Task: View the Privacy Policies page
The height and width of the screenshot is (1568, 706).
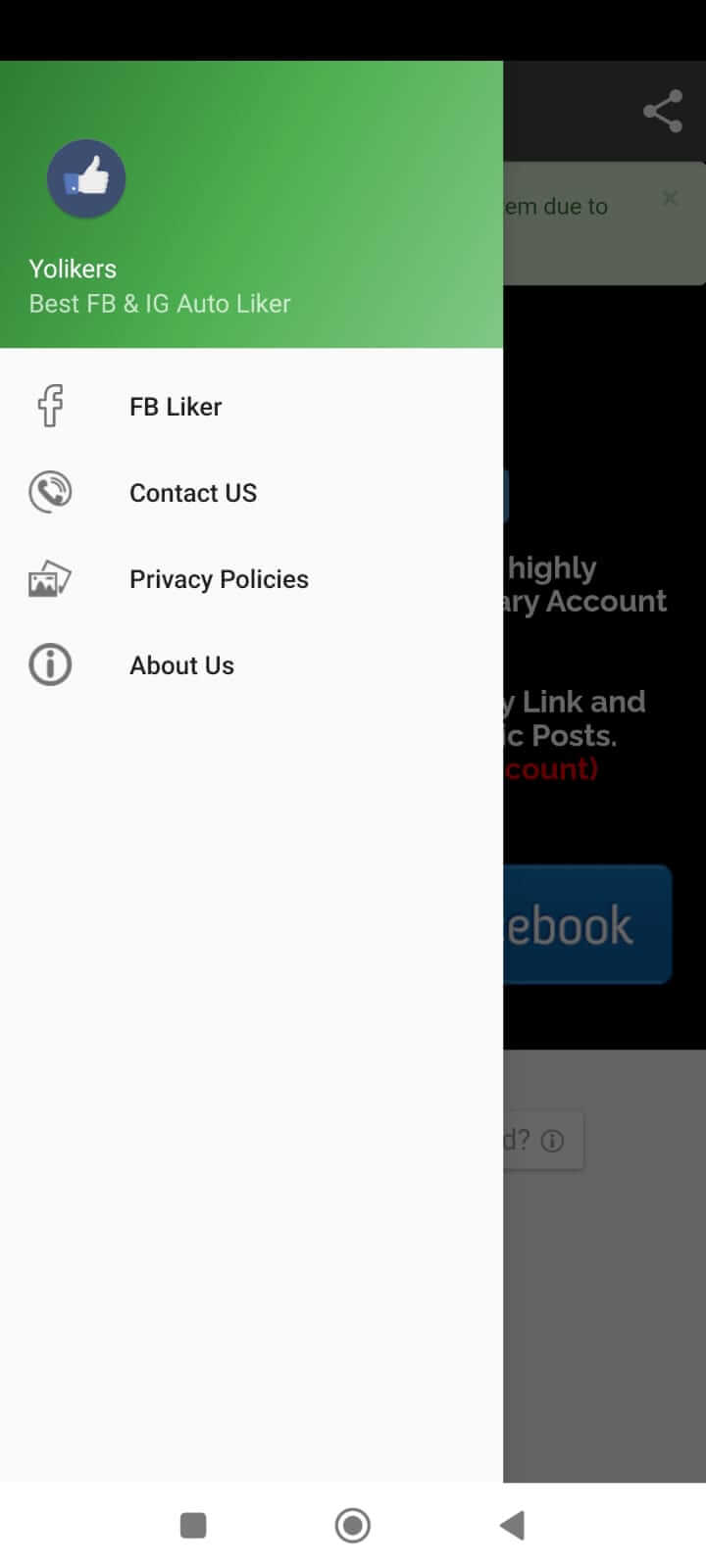Action: (251, 579)
